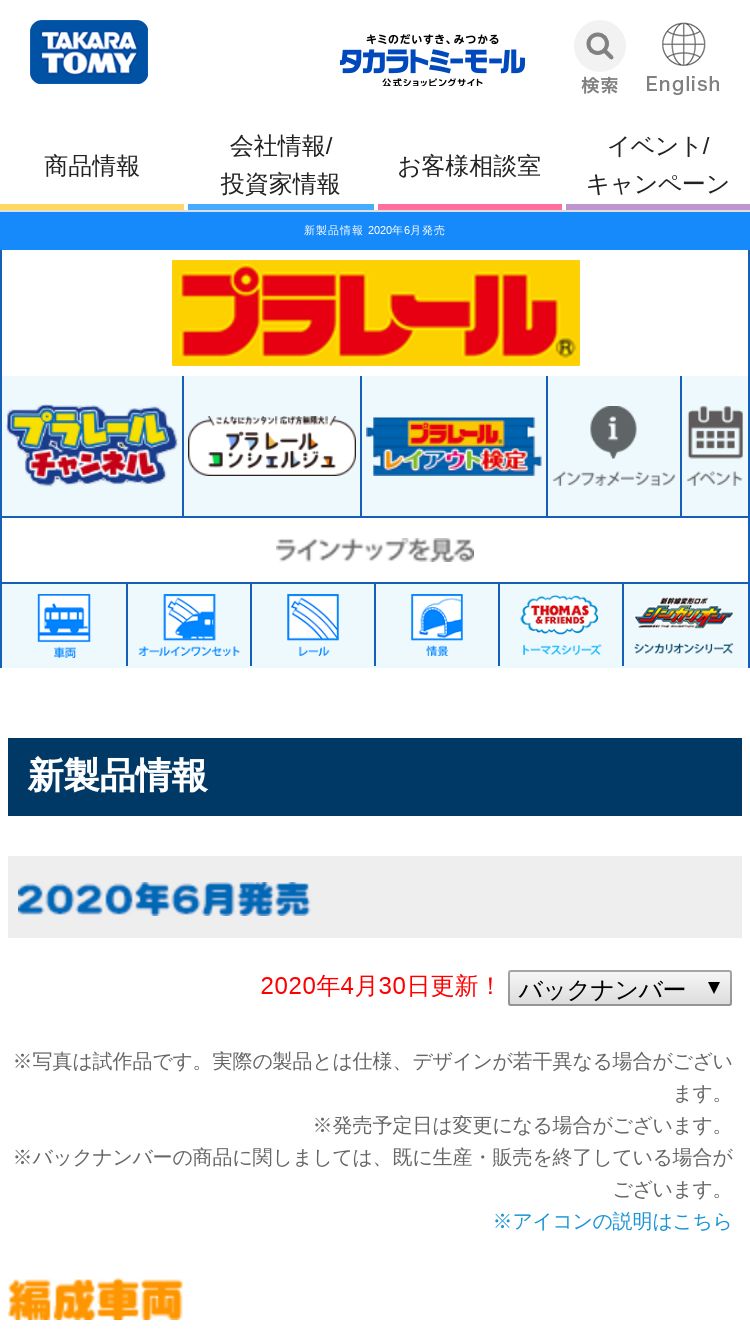The image size is (750, 1334).
Task: View the オールインワンセット category
Action: [189, 625]
